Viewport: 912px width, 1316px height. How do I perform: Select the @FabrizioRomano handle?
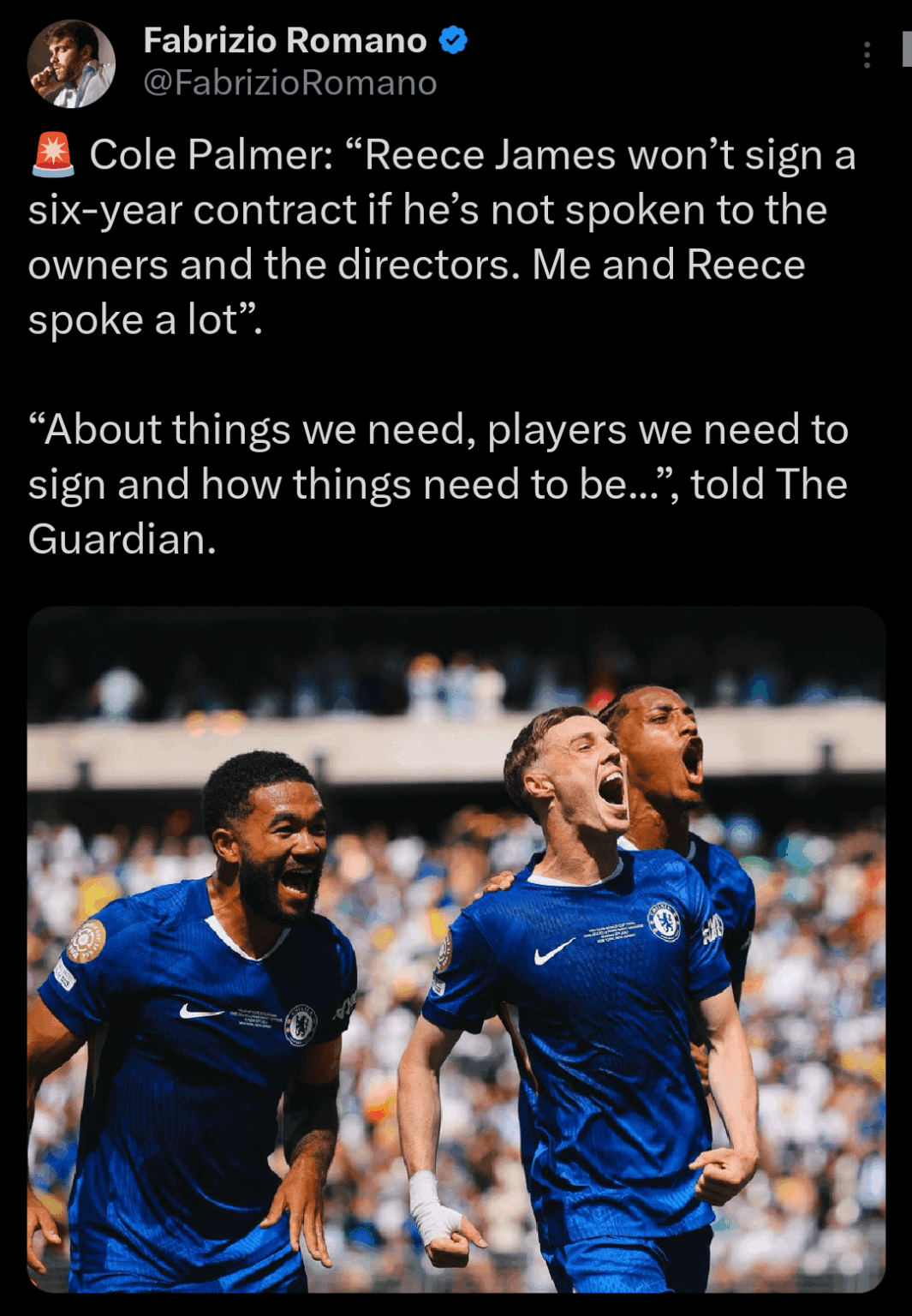point(288,84)
